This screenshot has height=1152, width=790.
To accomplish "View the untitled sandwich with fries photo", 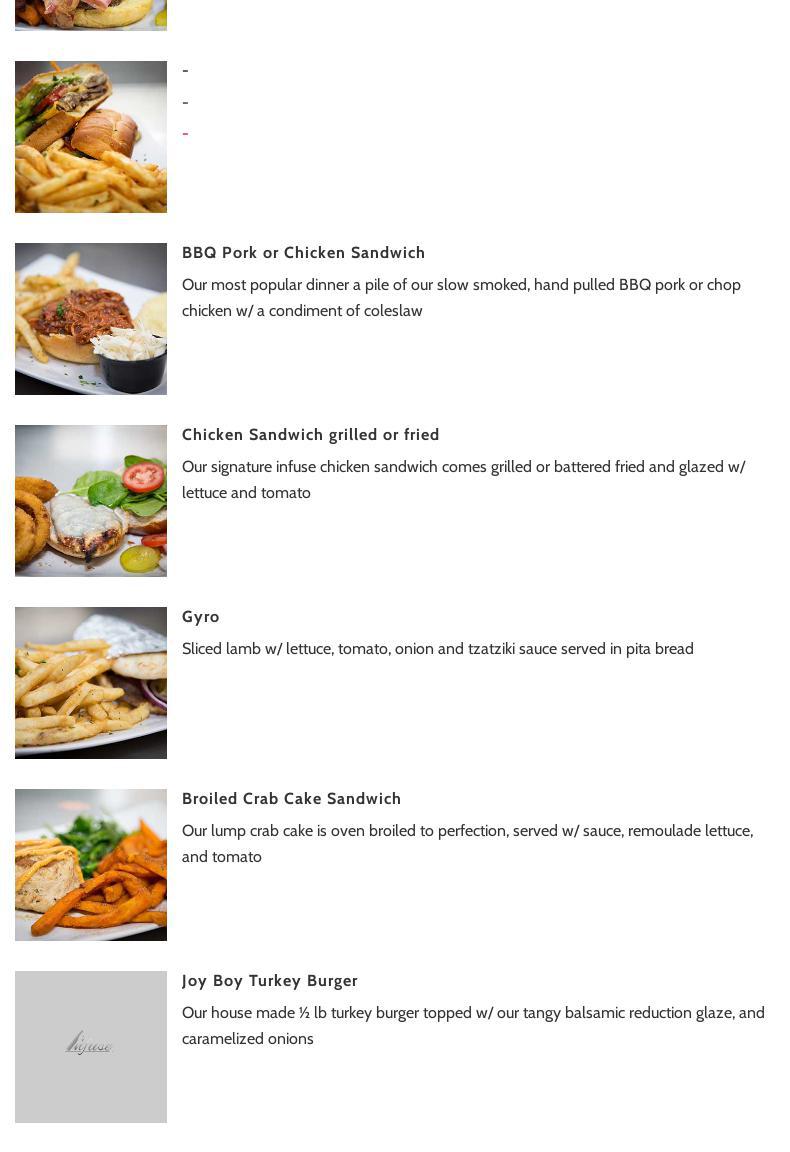I will [x=91, y=137].
